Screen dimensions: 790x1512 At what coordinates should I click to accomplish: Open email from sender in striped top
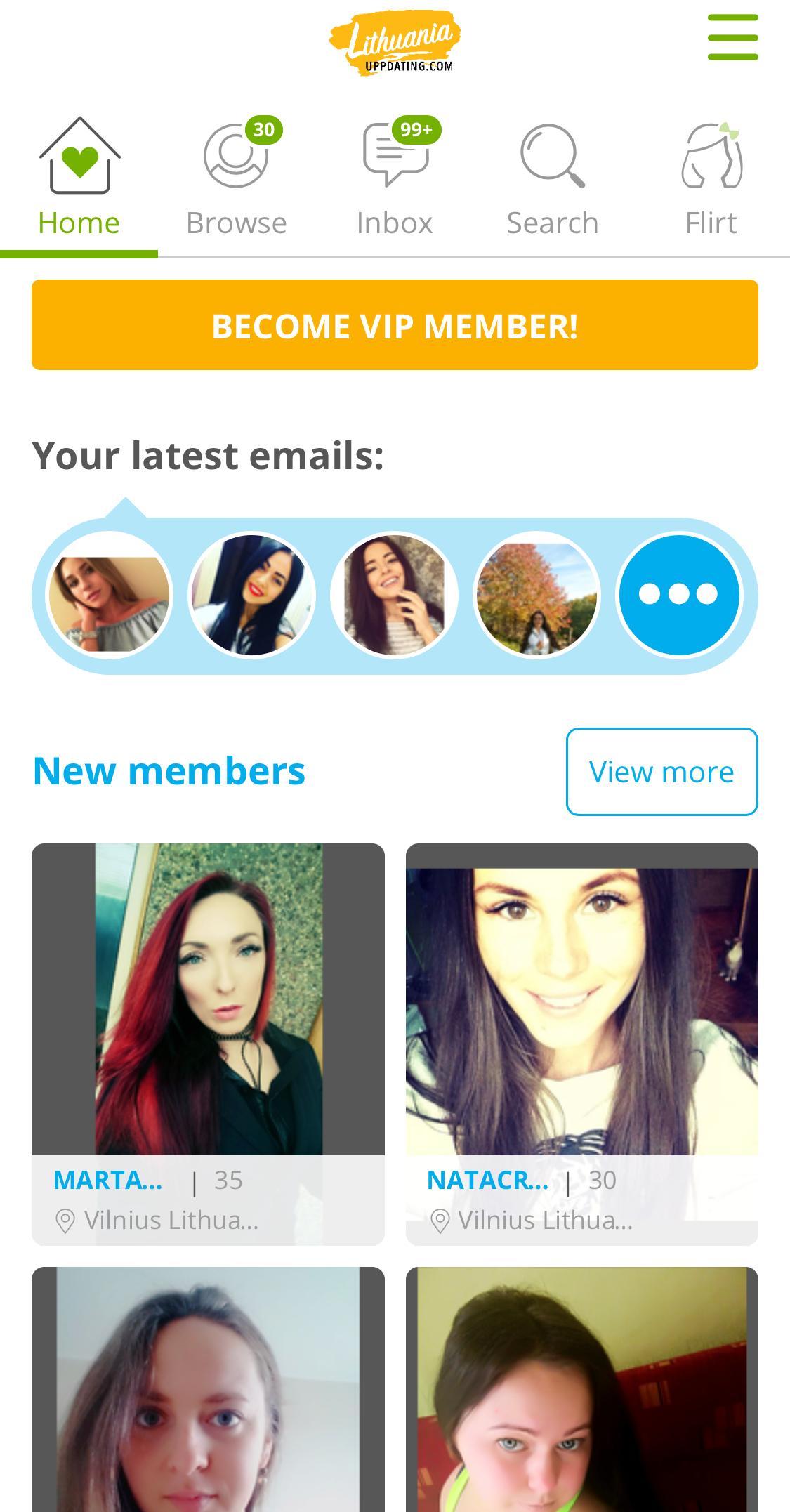pyautogui.click(x=394, y=595)
